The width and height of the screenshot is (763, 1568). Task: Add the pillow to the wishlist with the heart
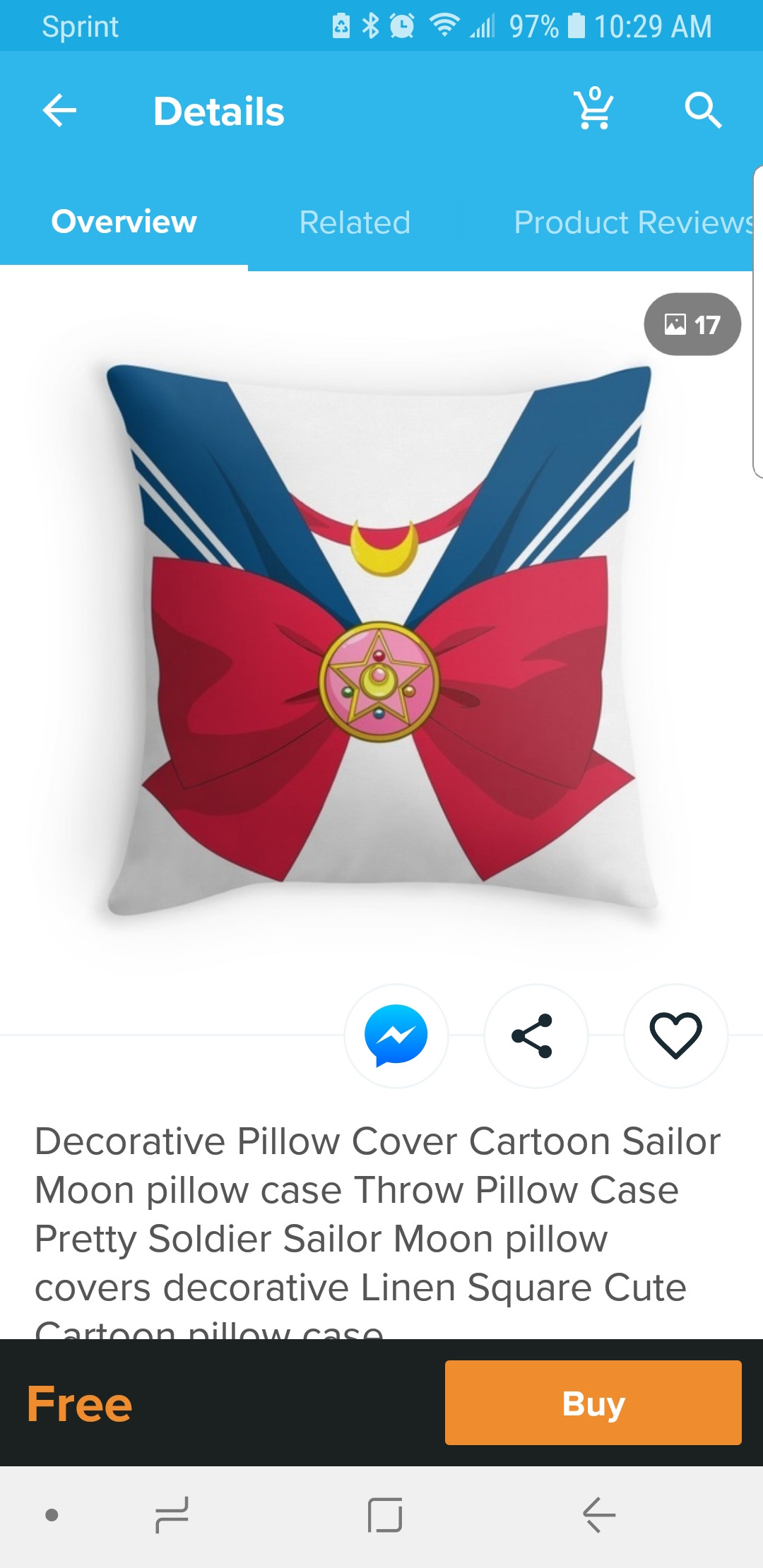[x=676, y=1035]
